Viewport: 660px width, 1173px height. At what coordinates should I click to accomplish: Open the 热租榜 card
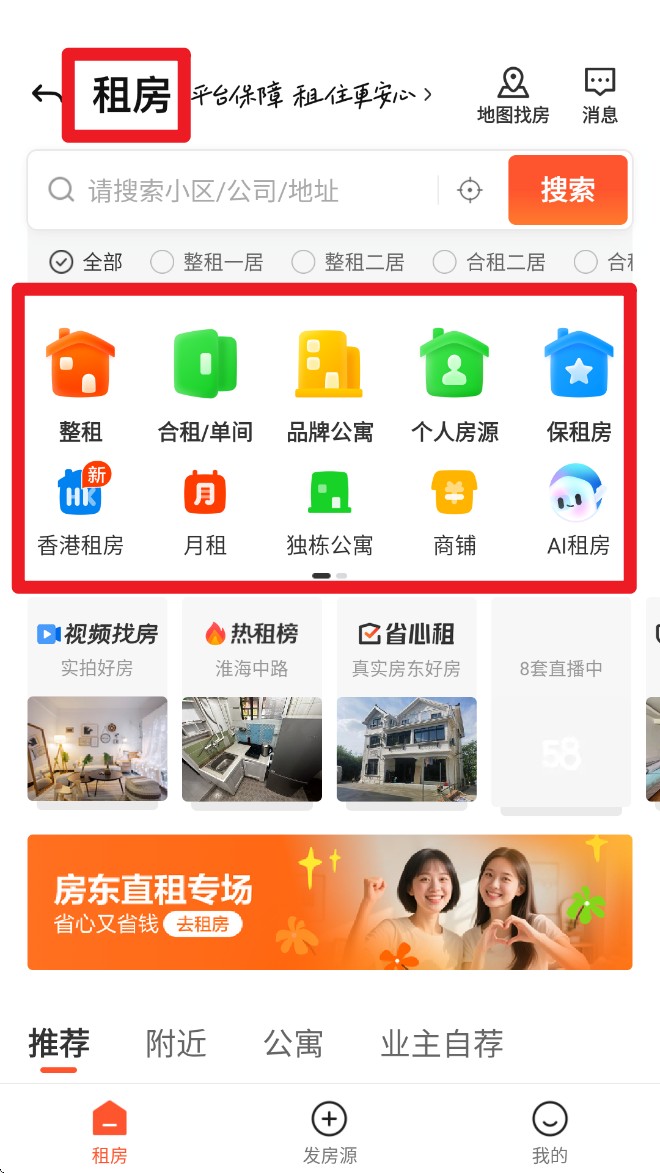click(x=252, y=700)
